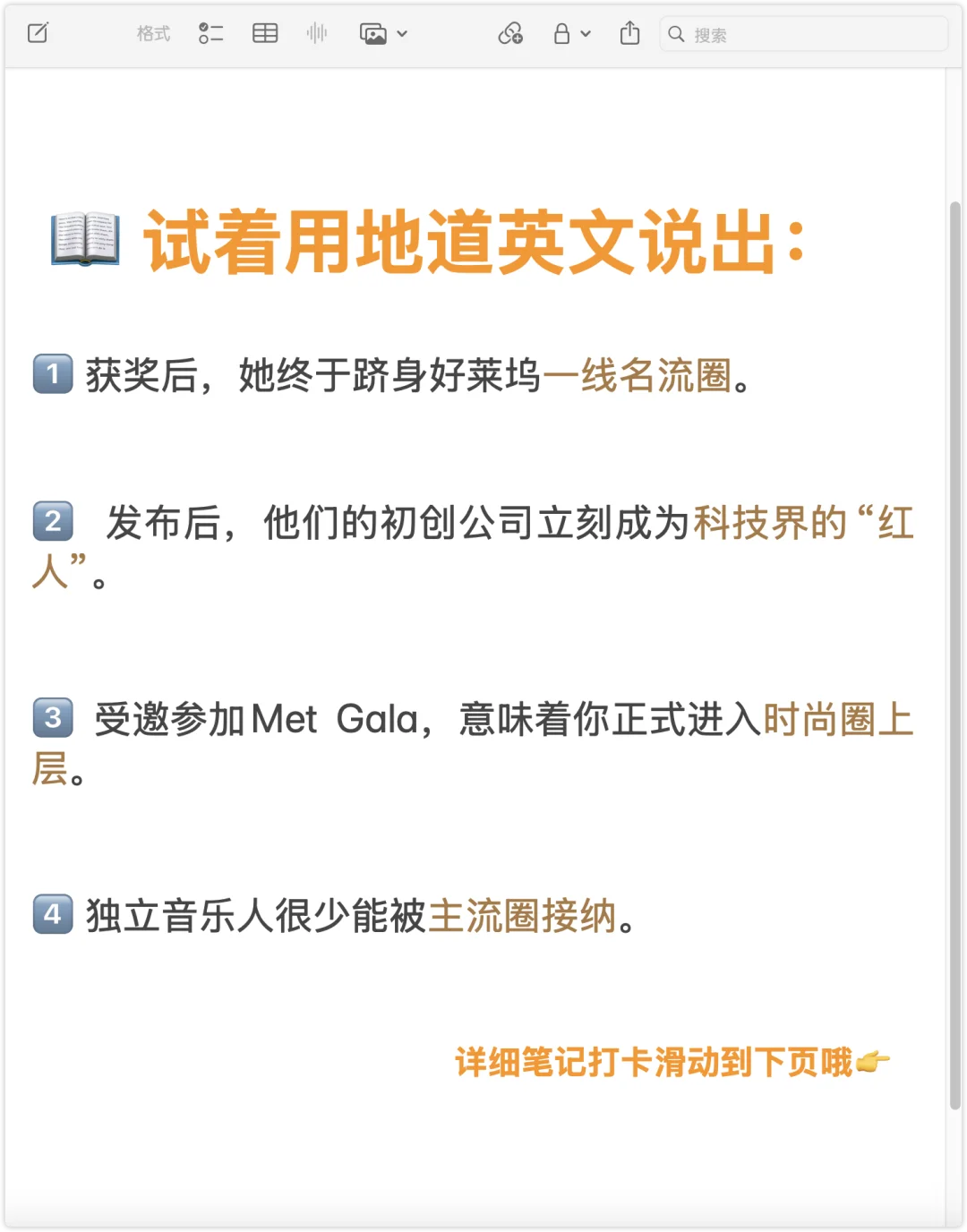Add a link using the link icon

(509, 33)
